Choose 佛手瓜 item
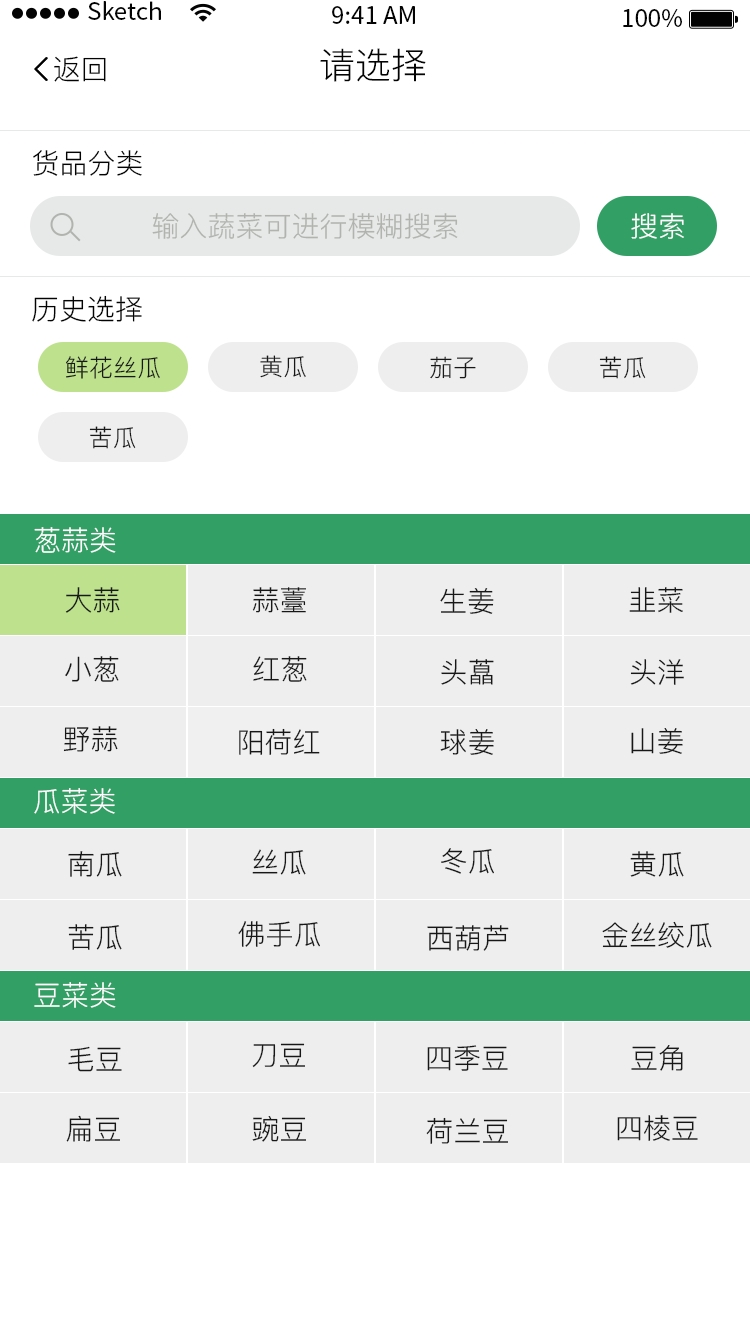 [280, 935]
